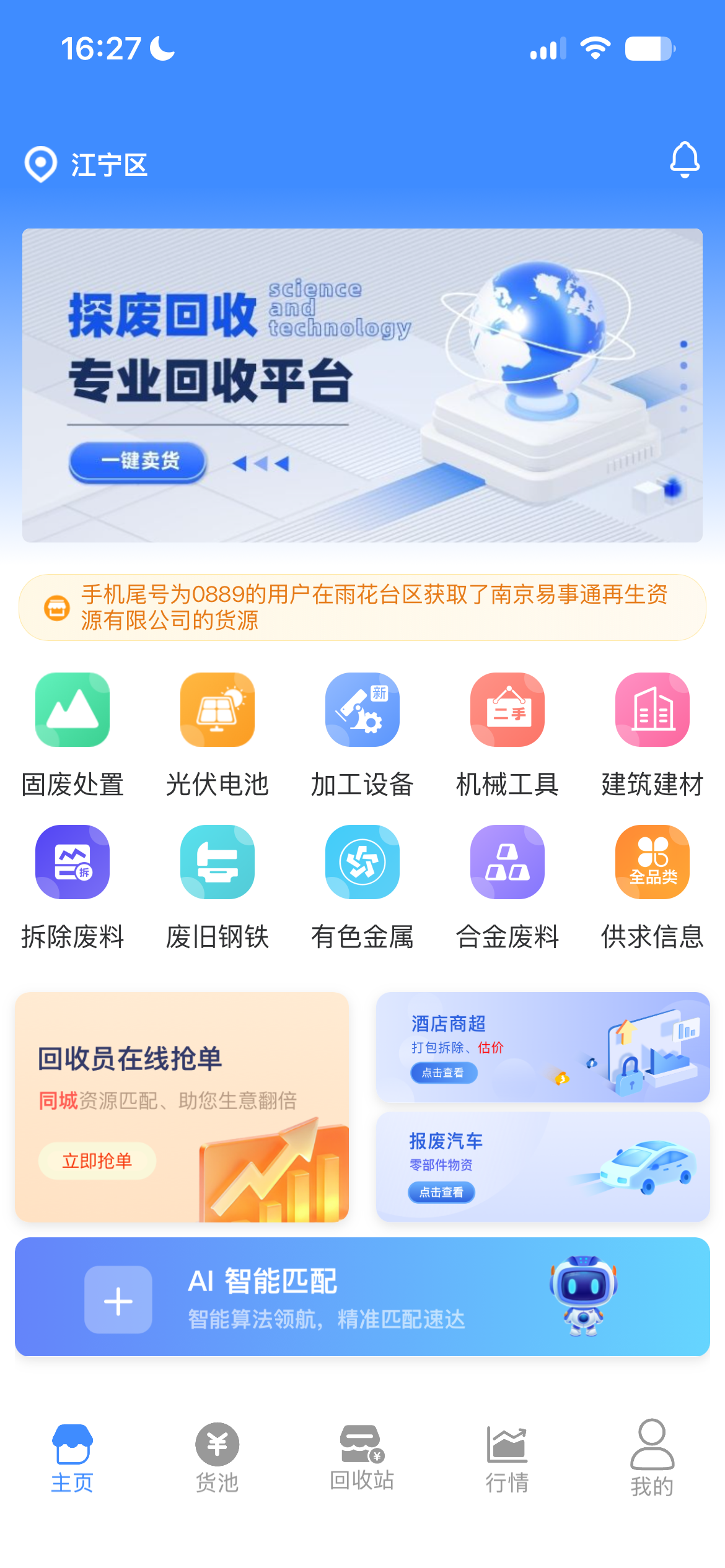Tap the 立即抢单 button
Image resolution: width=725 pixels, height=1568 pixels.
tap(97, 1161)
